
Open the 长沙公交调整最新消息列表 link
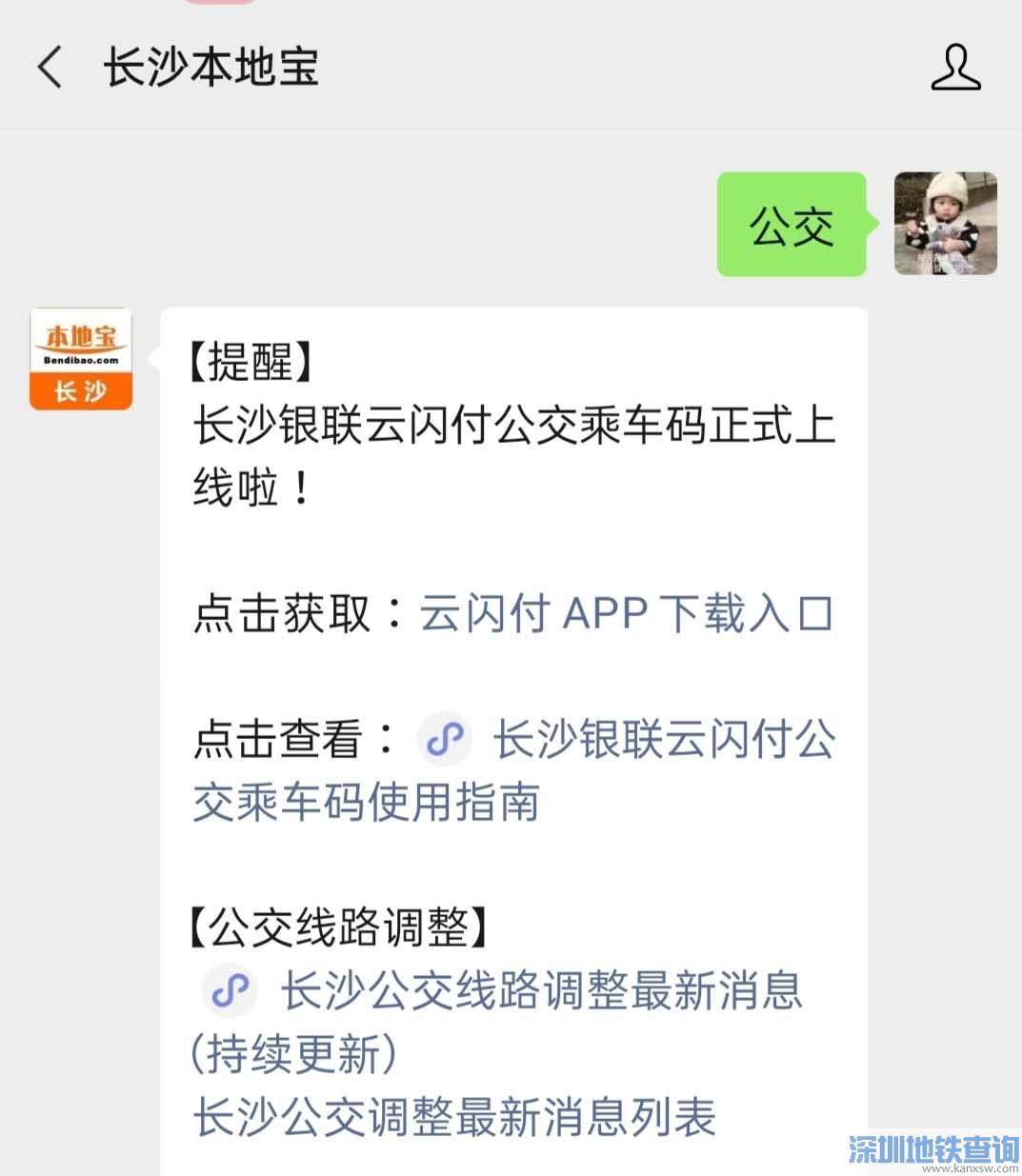pos(453,1117)
